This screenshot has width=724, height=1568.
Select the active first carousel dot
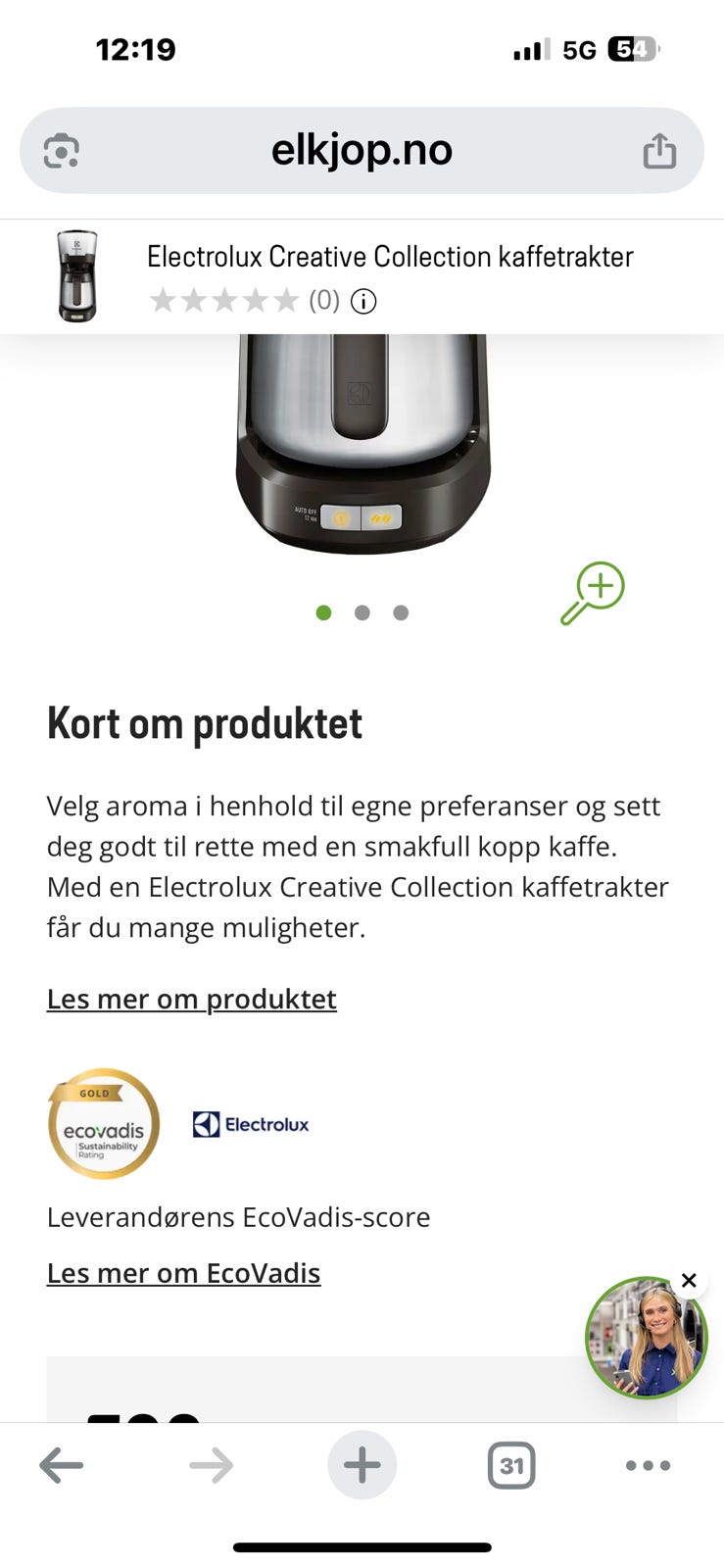coord(323,612)
